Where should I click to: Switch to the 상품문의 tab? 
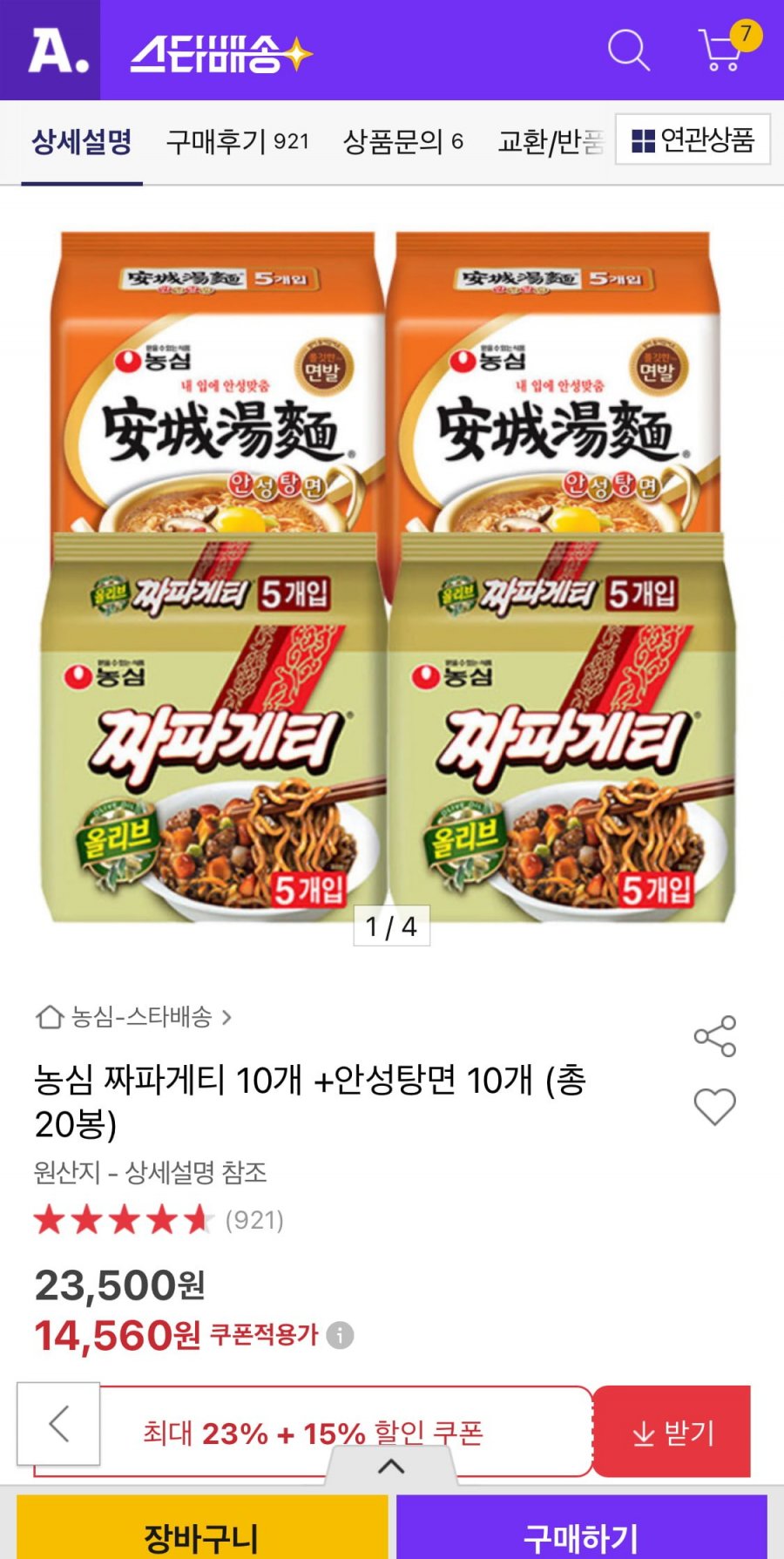[x=402, y=141]
